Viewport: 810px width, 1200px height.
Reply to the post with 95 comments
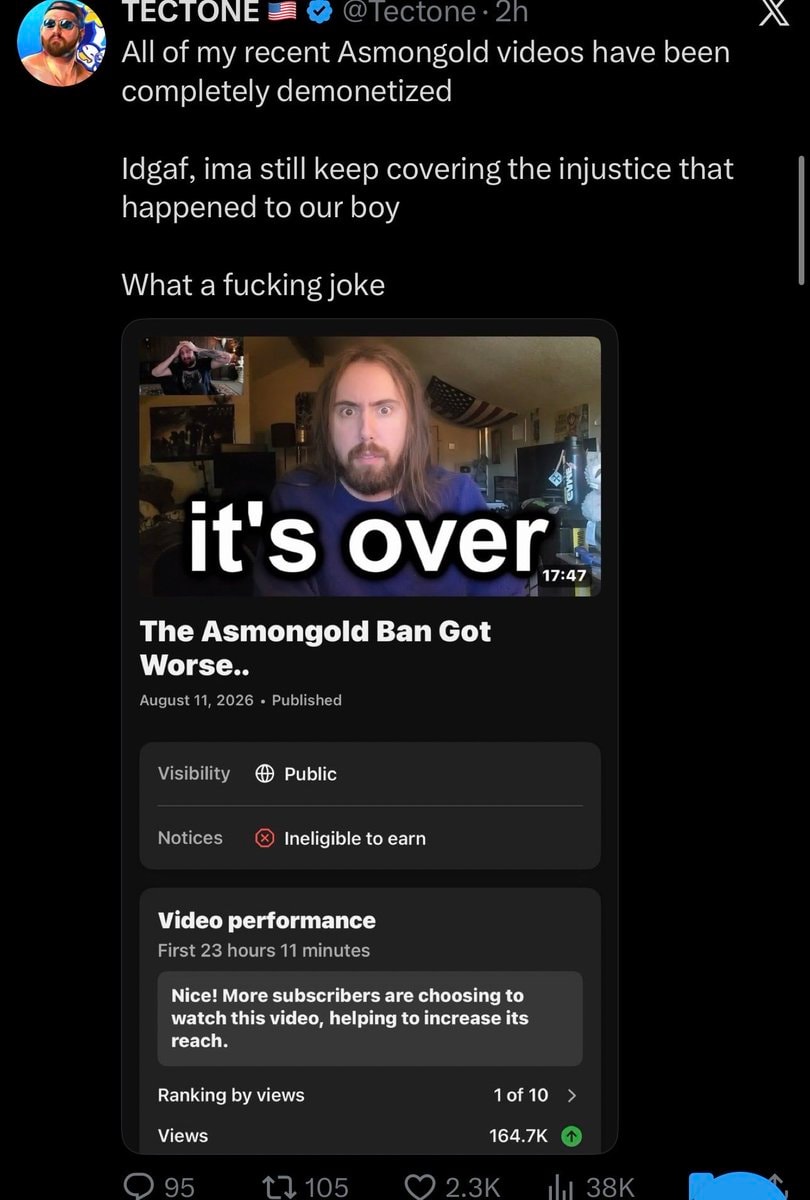click(x=159, y=1186)
